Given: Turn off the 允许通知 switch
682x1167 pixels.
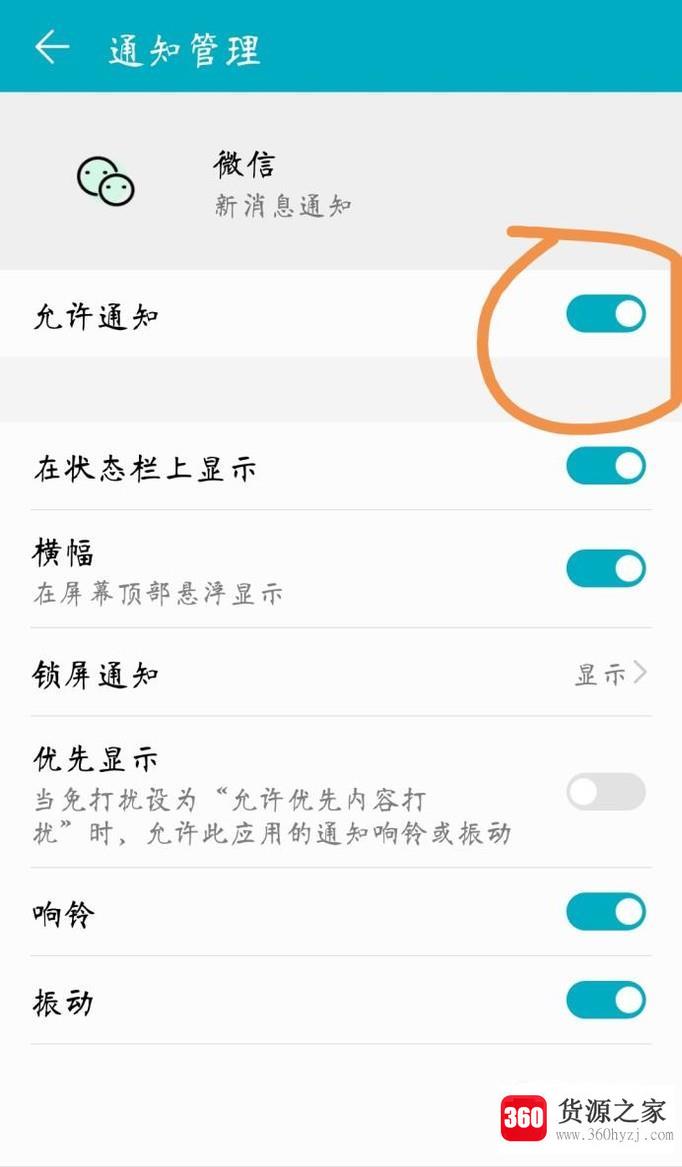Looking at the screenshot, I should (606, 314).
